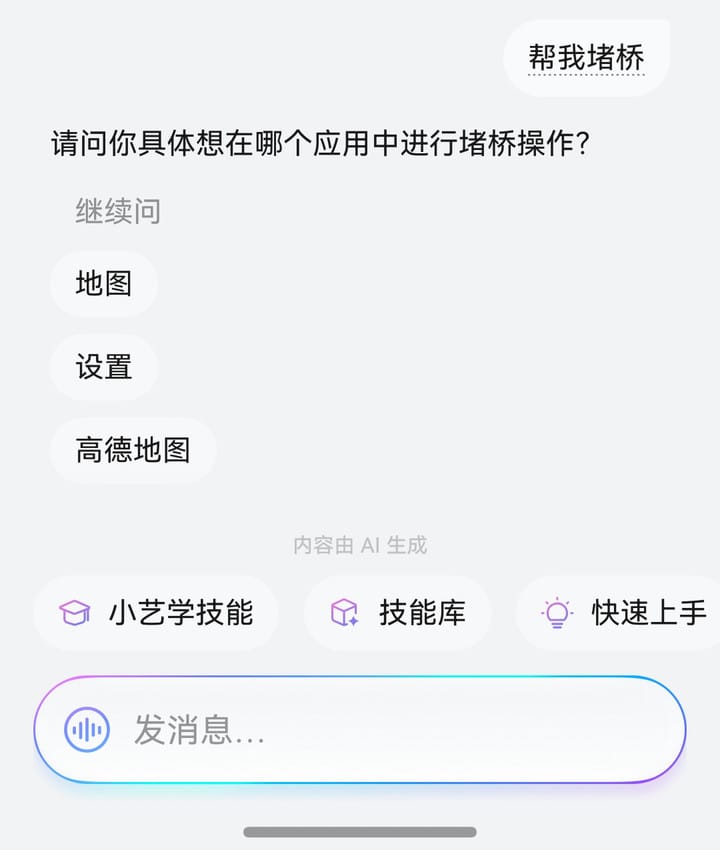Viewport: 720px width, 850px height.
Task: Select the 设置 suggestion chip
Action: point(103,368)
